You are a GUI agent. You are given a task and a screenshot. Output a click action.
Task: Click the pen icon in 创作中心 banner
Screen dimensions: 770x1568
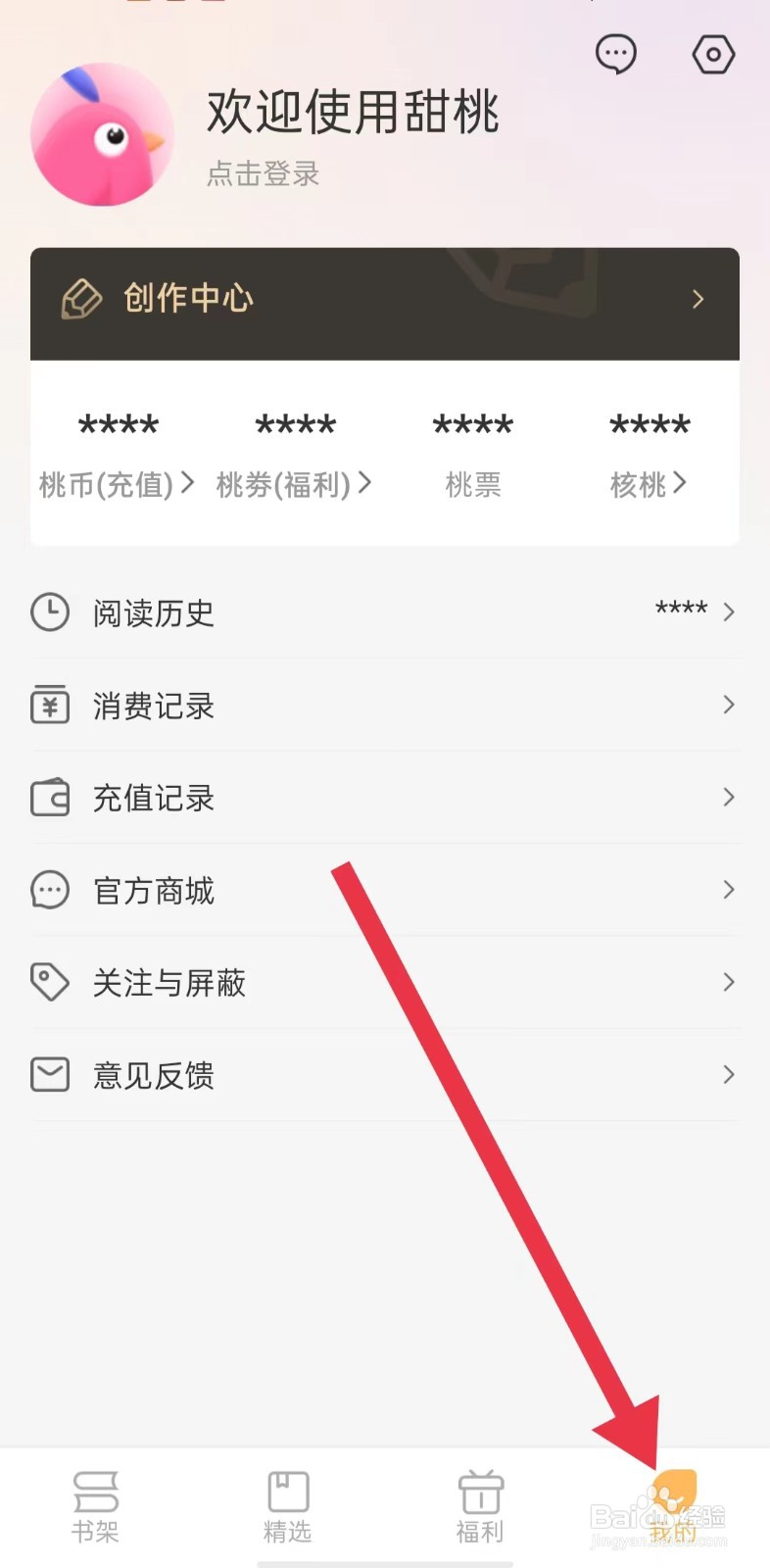82,299
